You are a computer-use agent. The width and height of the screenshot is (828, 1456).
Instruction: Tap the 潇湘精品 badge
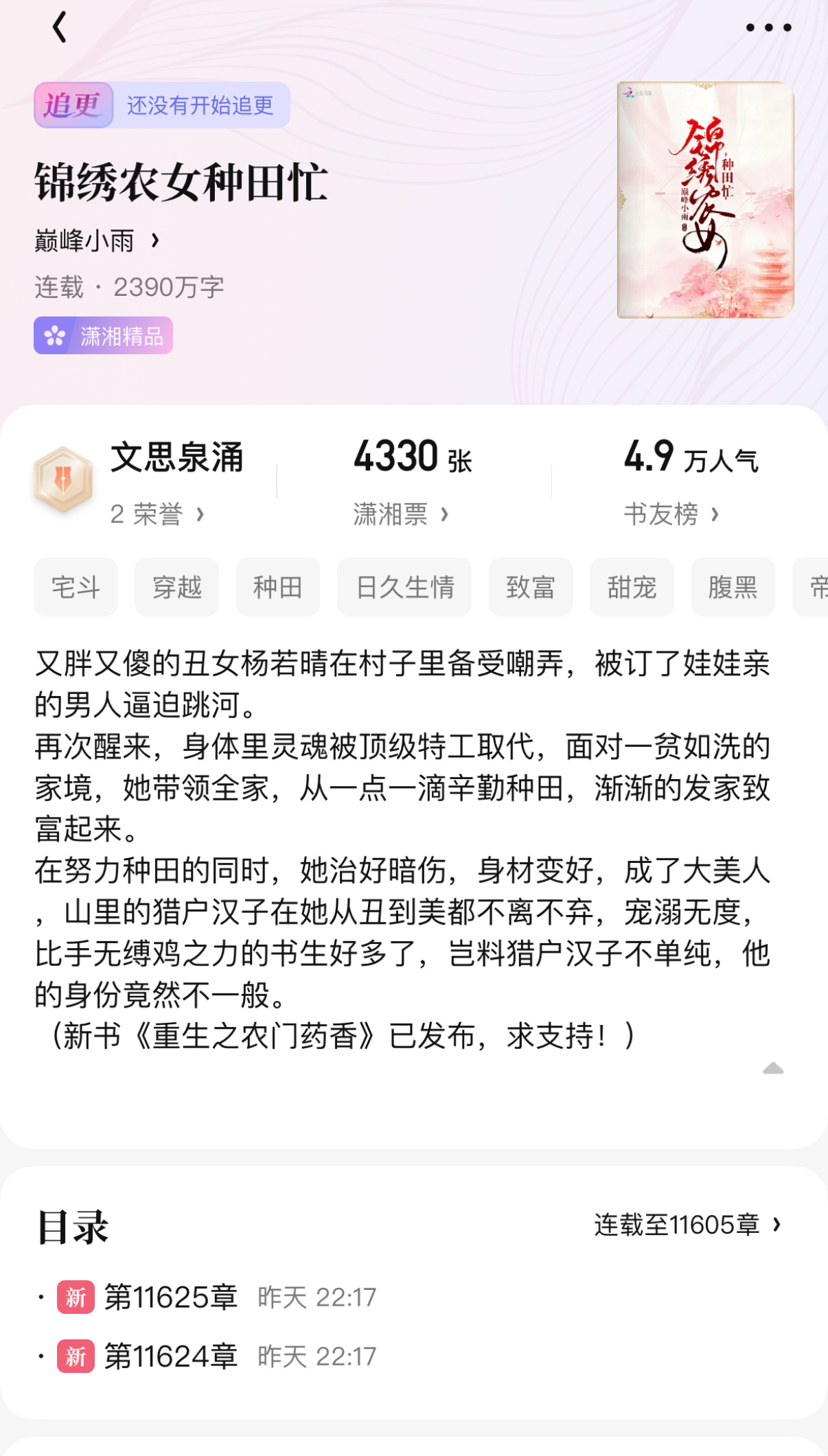[103, 336]
